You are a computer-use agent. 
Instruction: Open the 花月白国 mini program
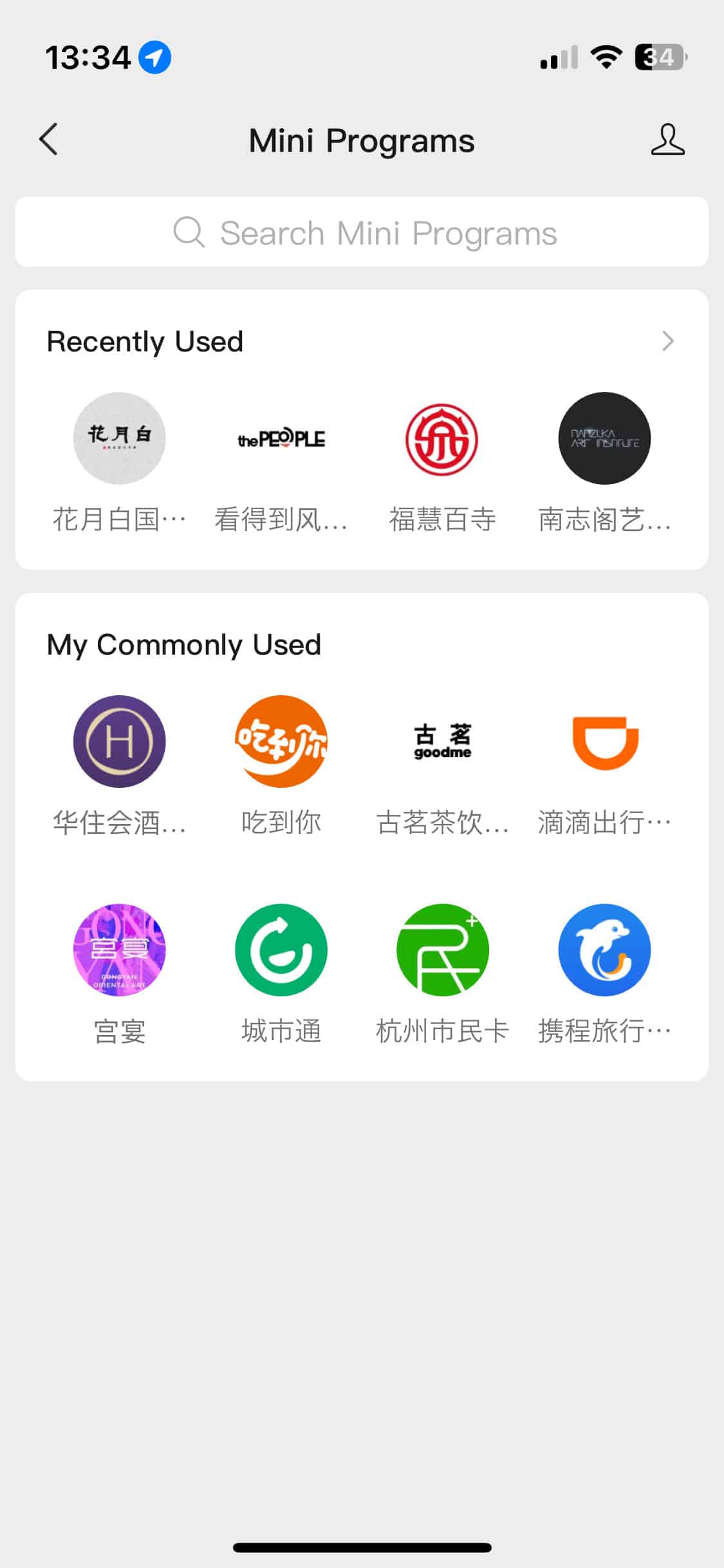pyautogui.click(x=119, y=438)
